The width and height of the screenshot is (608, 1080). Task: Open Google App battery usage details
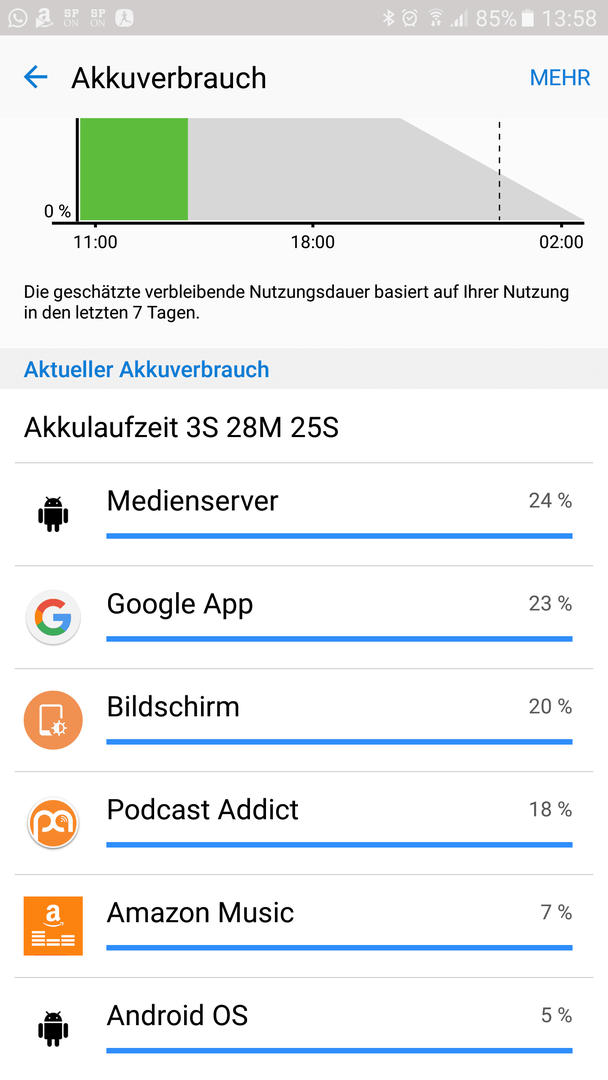click(304, 617)
